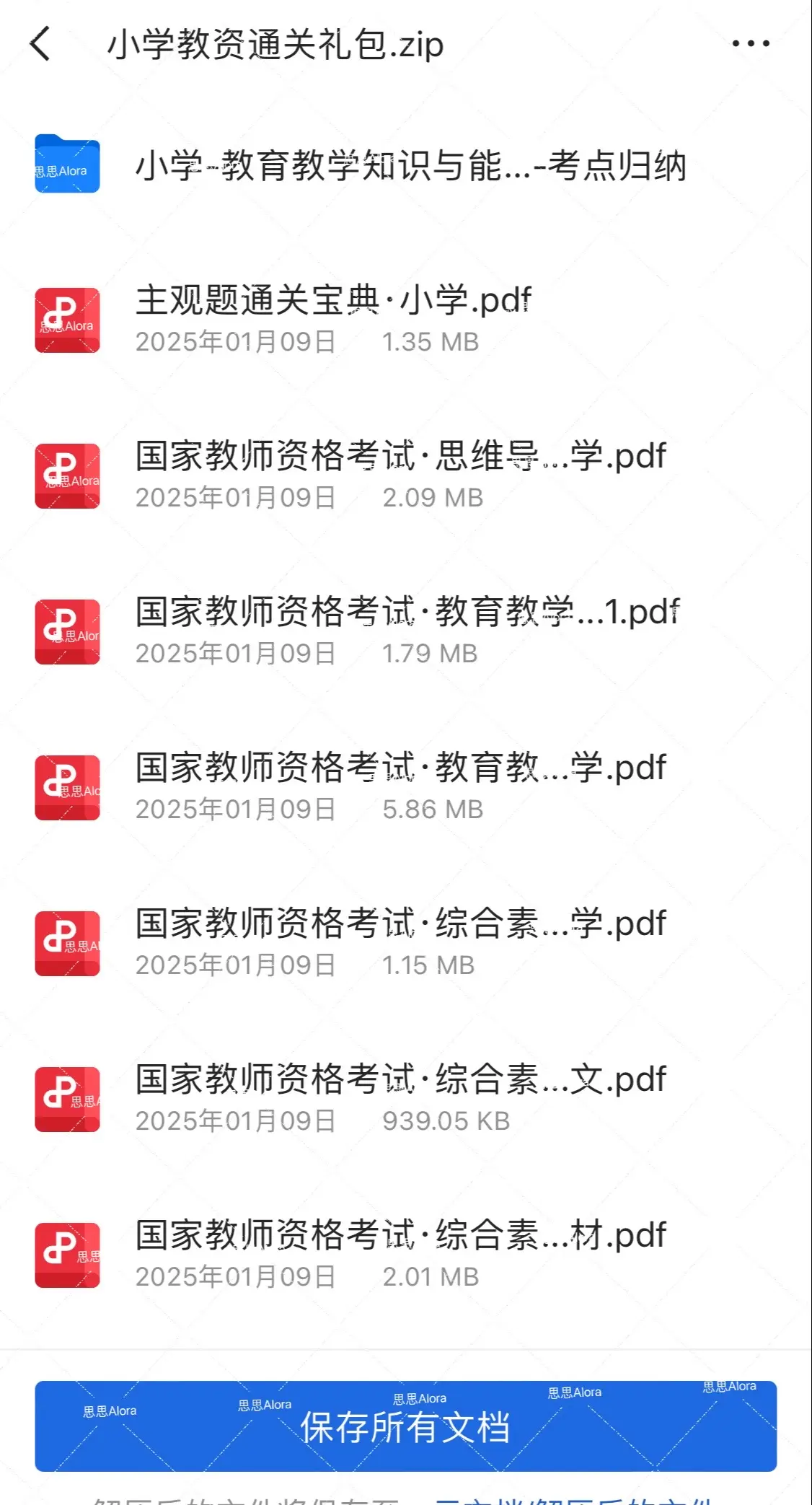Open the 2.09 MB 思维导 PDF file
This screenshot has height=1505, width=812.
click(x=406, y=475)
